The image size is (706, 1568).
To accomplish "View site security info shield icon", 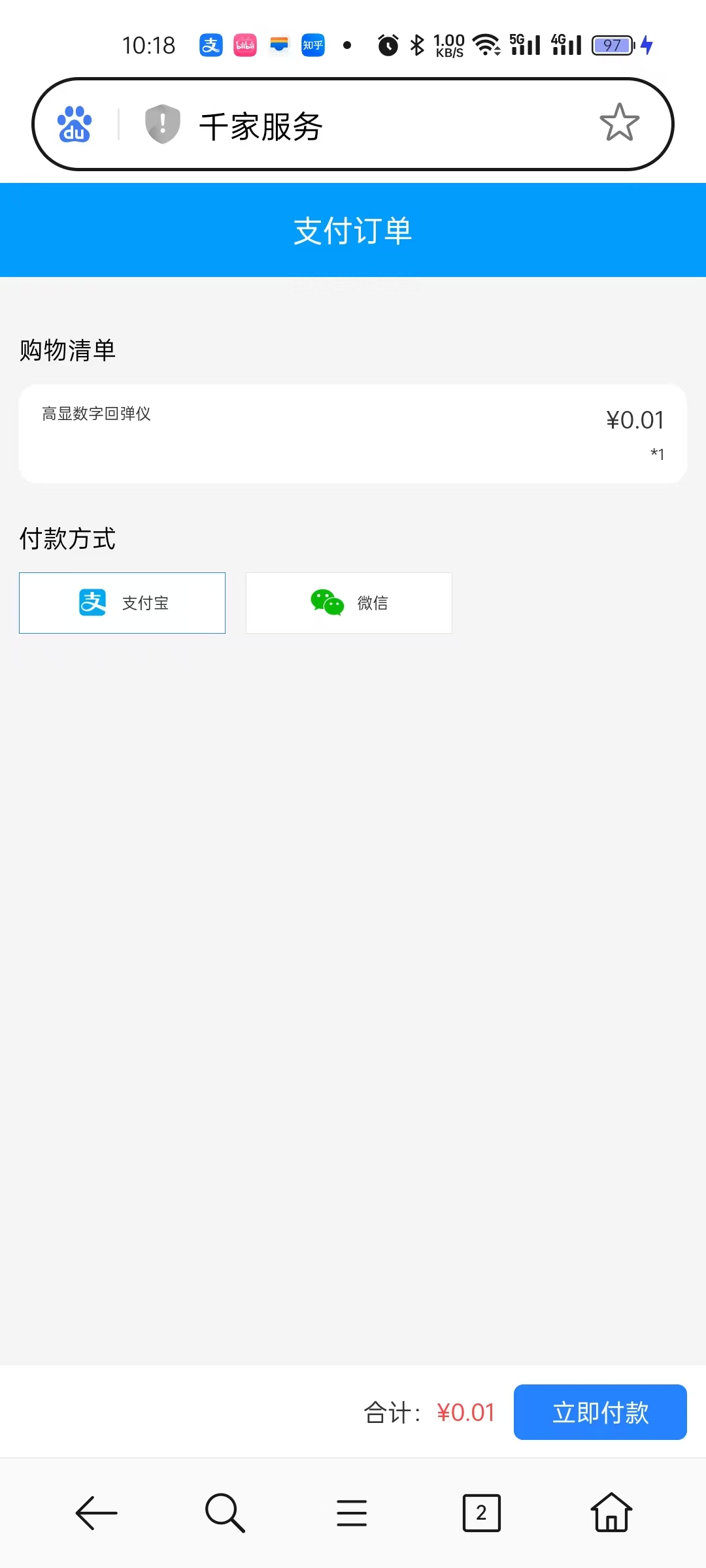I will [162, 123].
